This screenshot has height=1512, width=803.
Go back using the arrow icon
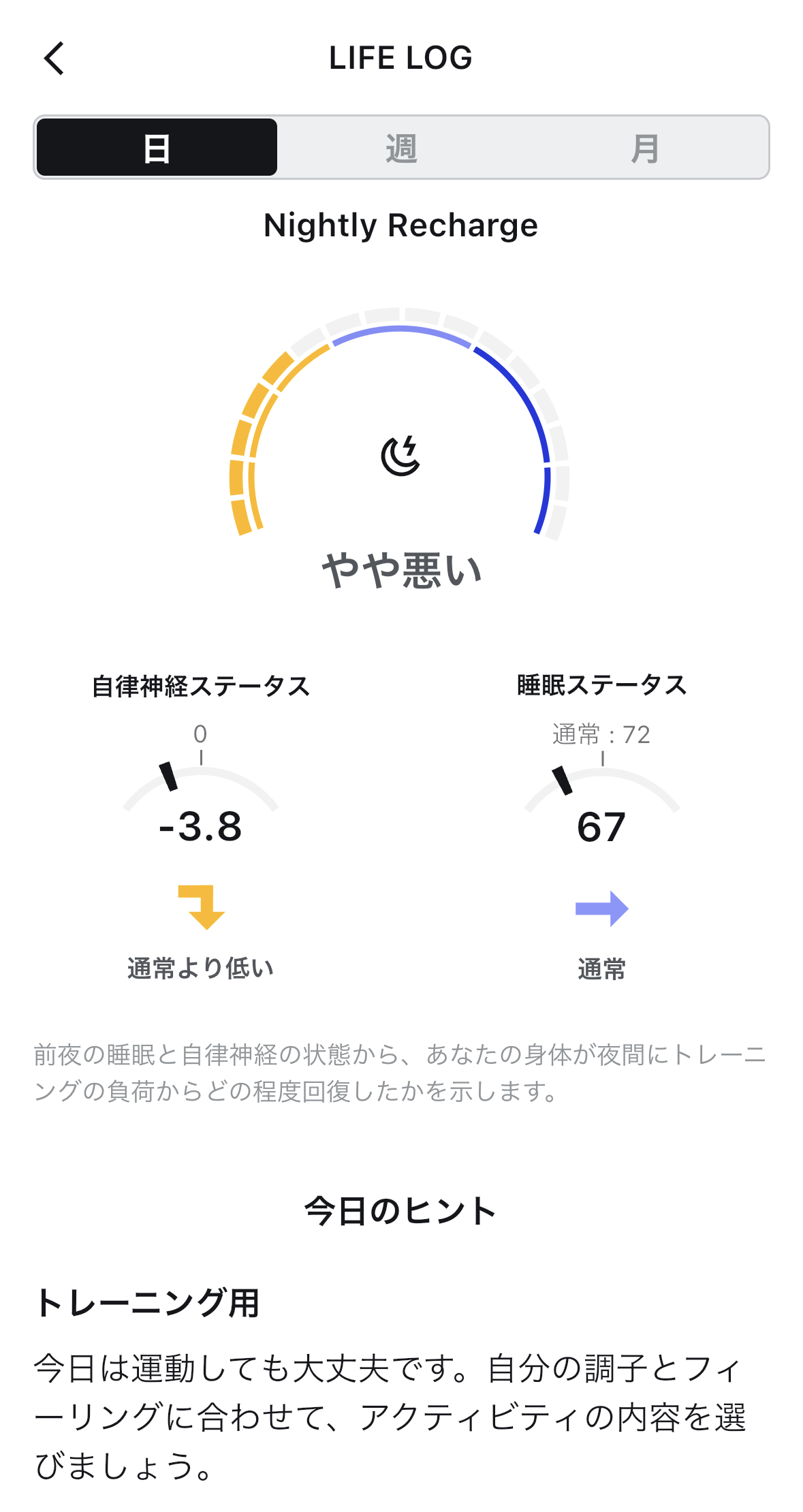pos(54,58)
